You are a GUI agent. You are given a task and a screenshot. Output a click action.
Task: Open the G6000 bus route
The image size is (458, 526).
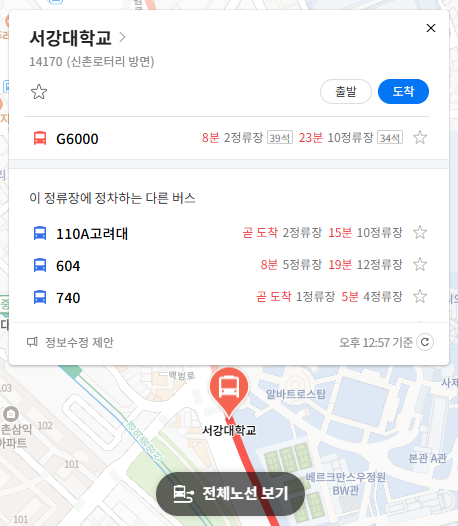point(77,139)
